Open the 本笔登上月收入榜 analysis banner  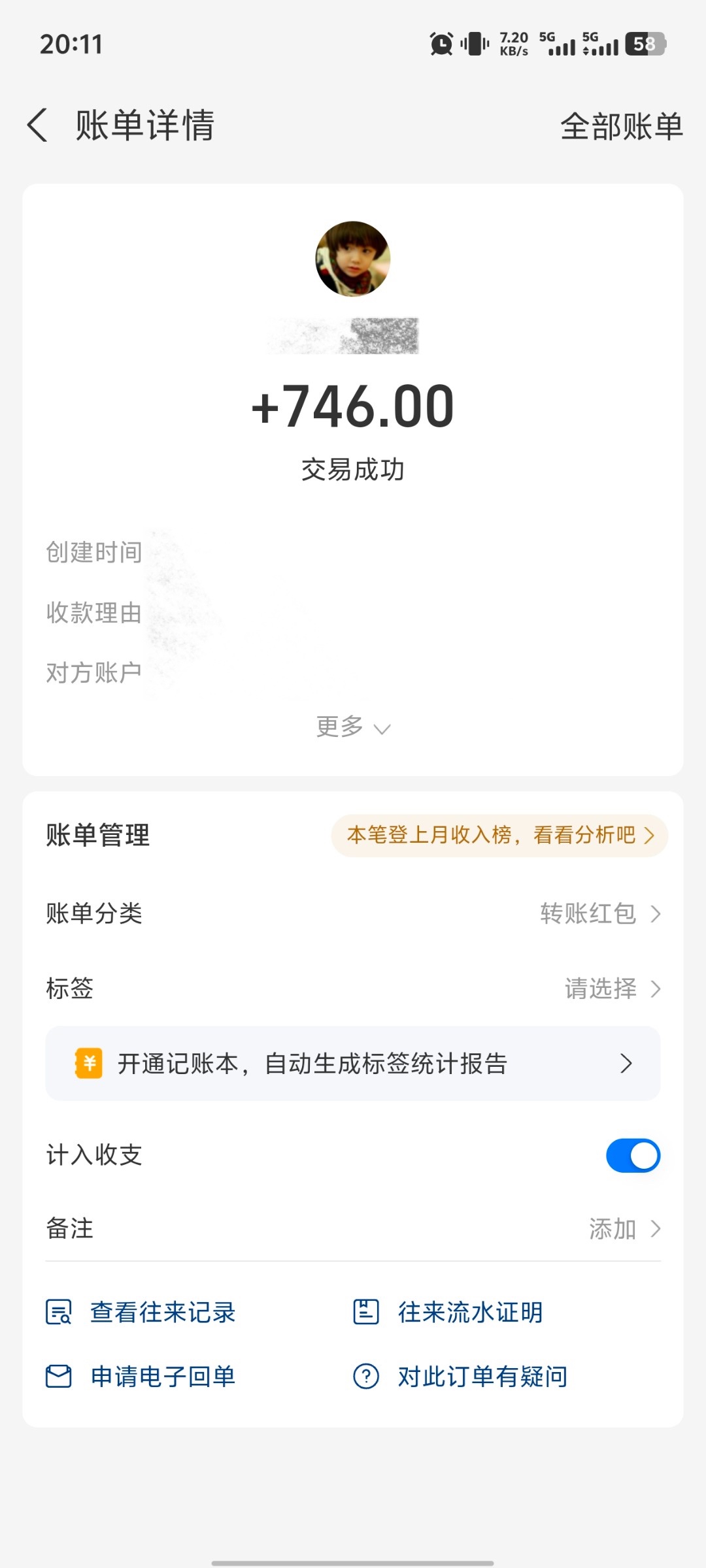(x=499, y=835)
